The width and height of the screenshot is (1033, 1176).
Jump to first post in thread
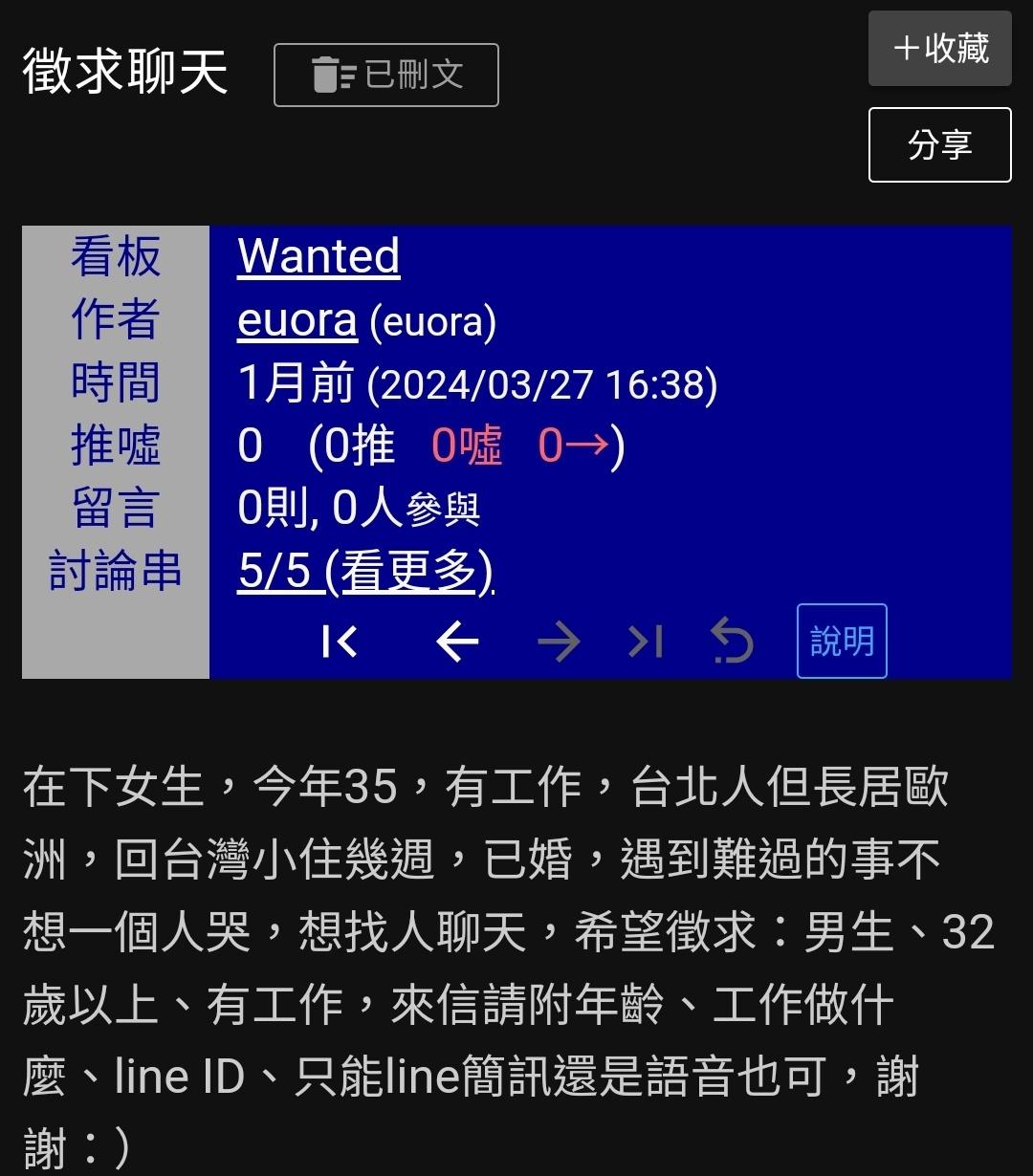340,642
